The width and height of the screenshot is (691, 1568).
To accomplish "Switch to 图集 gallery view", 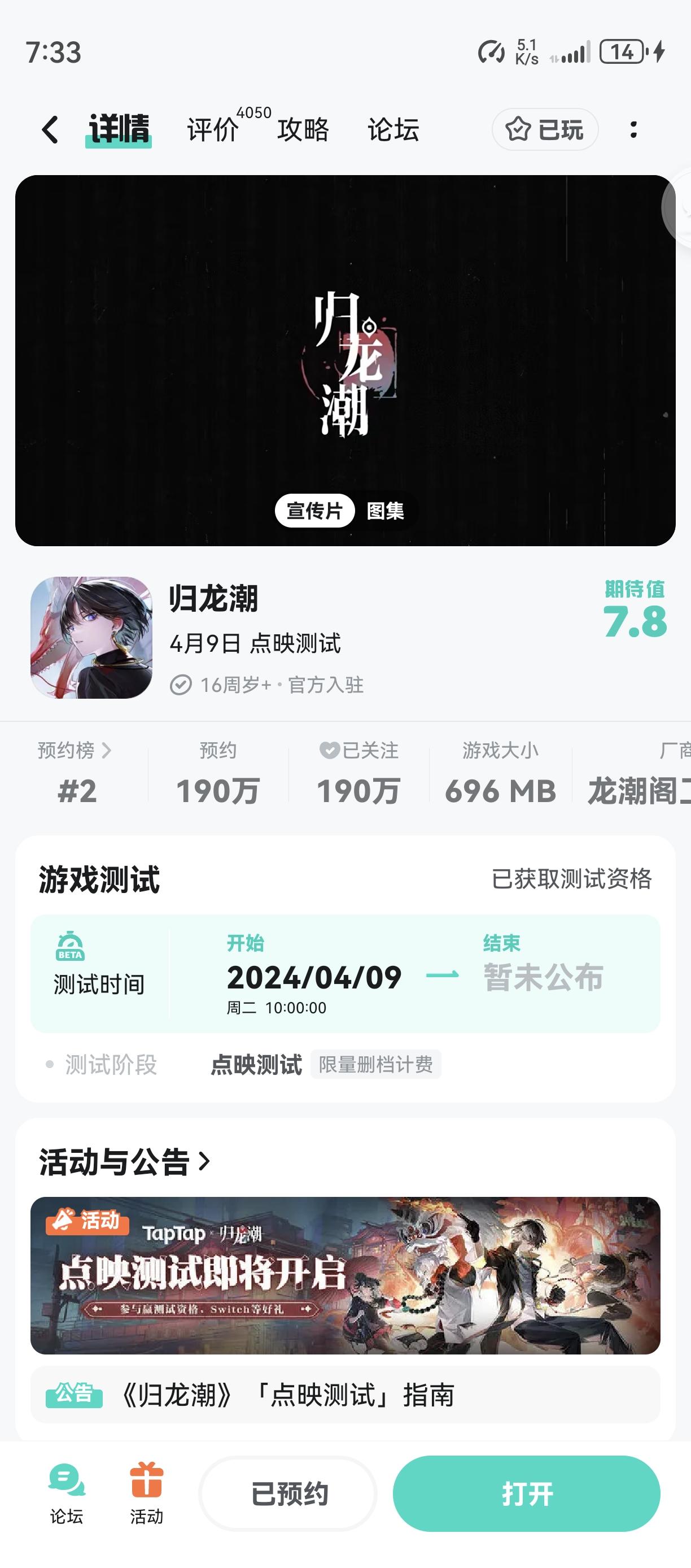I will click(x=385, y=511).
